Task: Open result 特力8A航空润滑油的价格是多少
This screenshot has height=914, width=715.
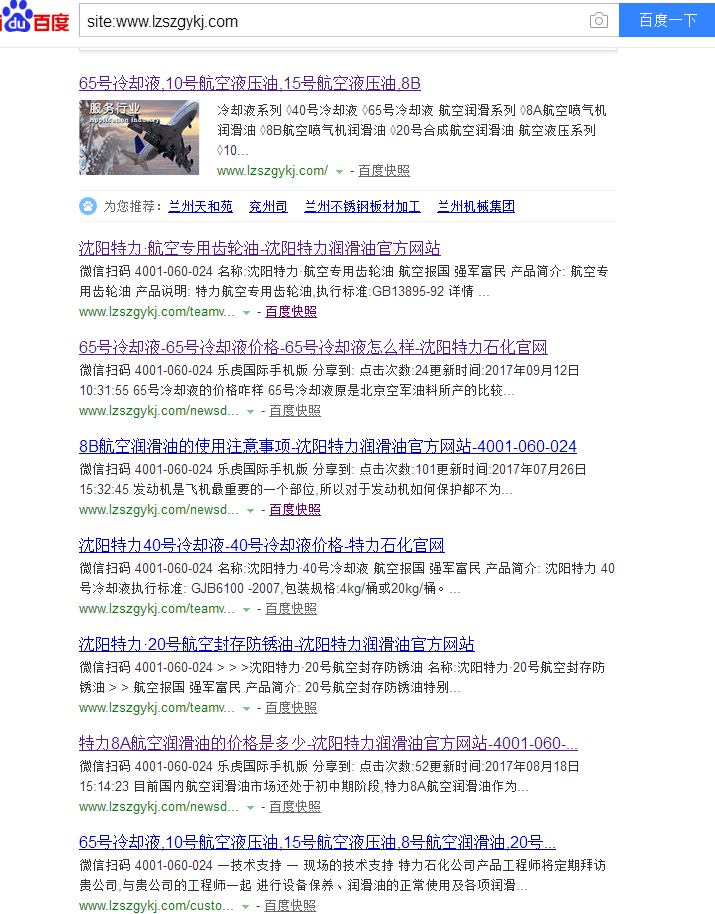Action: click(x=328, y=743)
